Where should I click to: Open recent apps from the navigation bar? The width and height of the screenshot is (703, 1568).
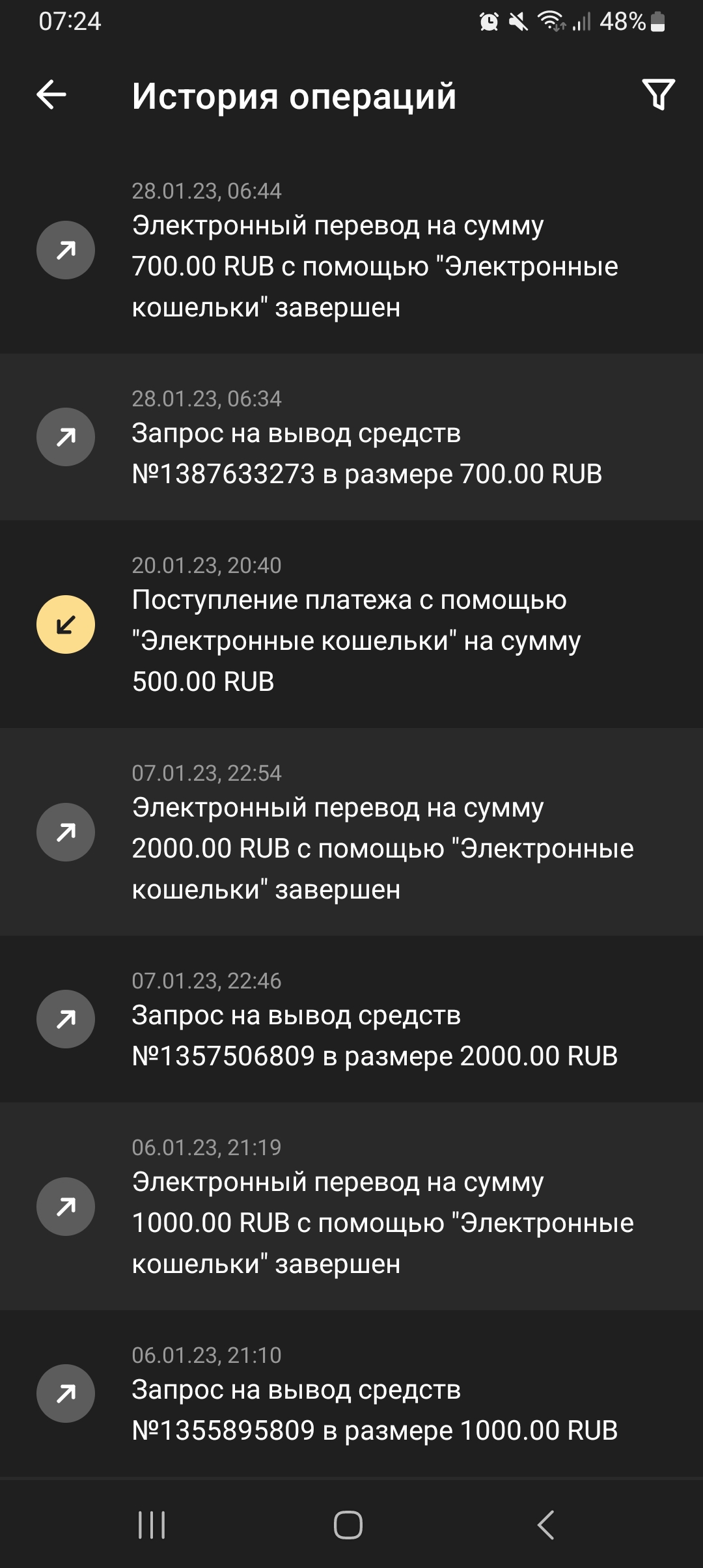coord(152,1524)
